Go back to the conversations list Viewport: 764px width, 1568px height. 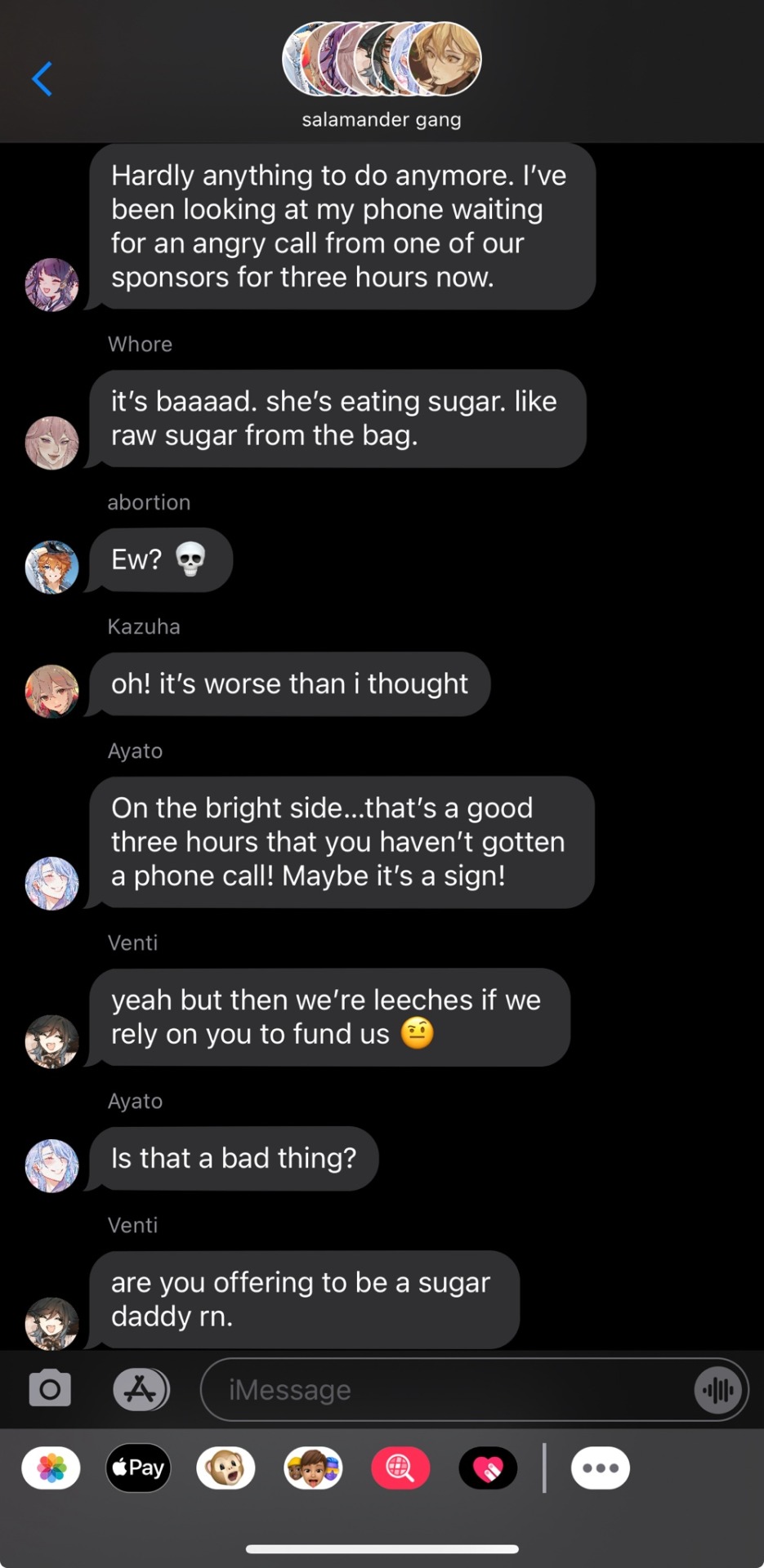42,79
